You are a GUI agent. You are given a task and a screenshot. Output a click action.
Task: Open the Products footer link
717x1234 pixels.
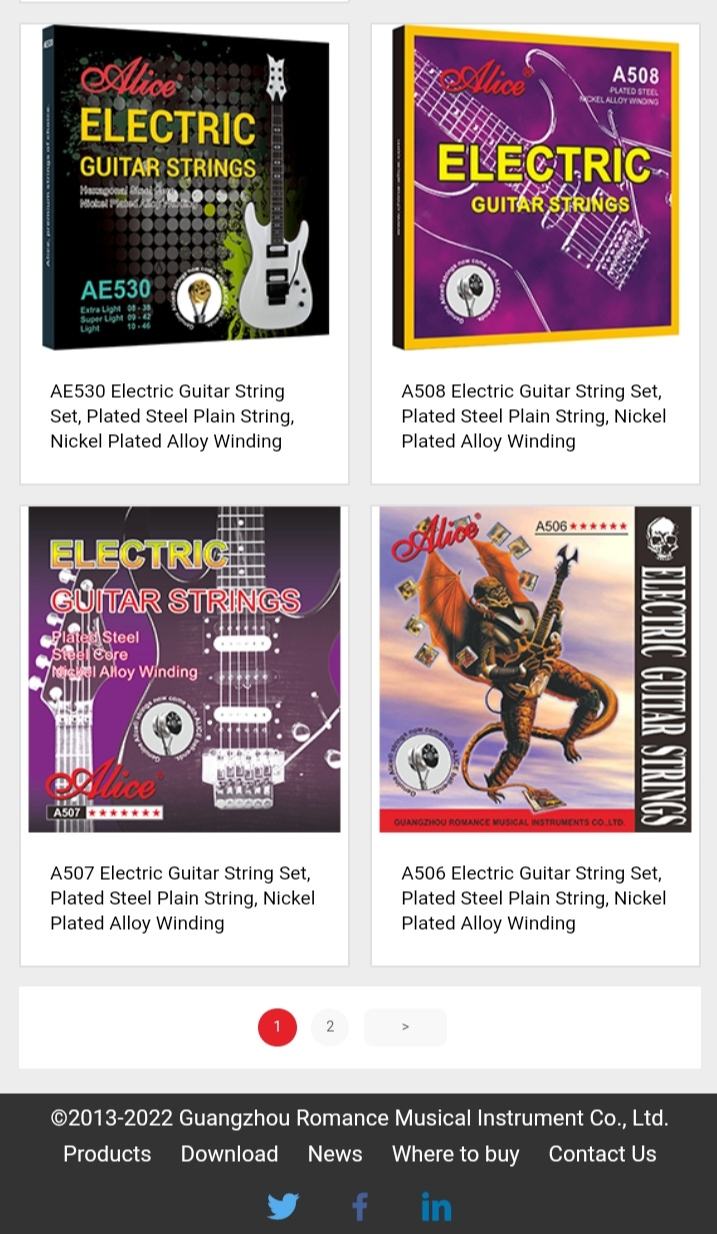coord(107,1154)
